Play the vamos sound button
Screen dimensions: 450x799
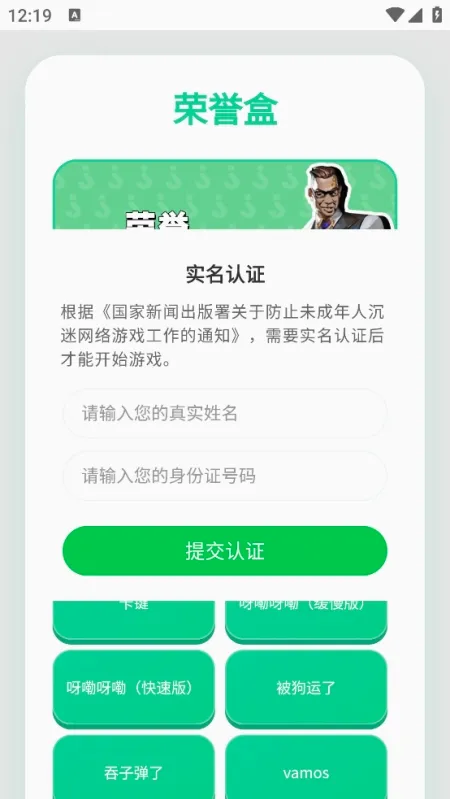(306, 768)
